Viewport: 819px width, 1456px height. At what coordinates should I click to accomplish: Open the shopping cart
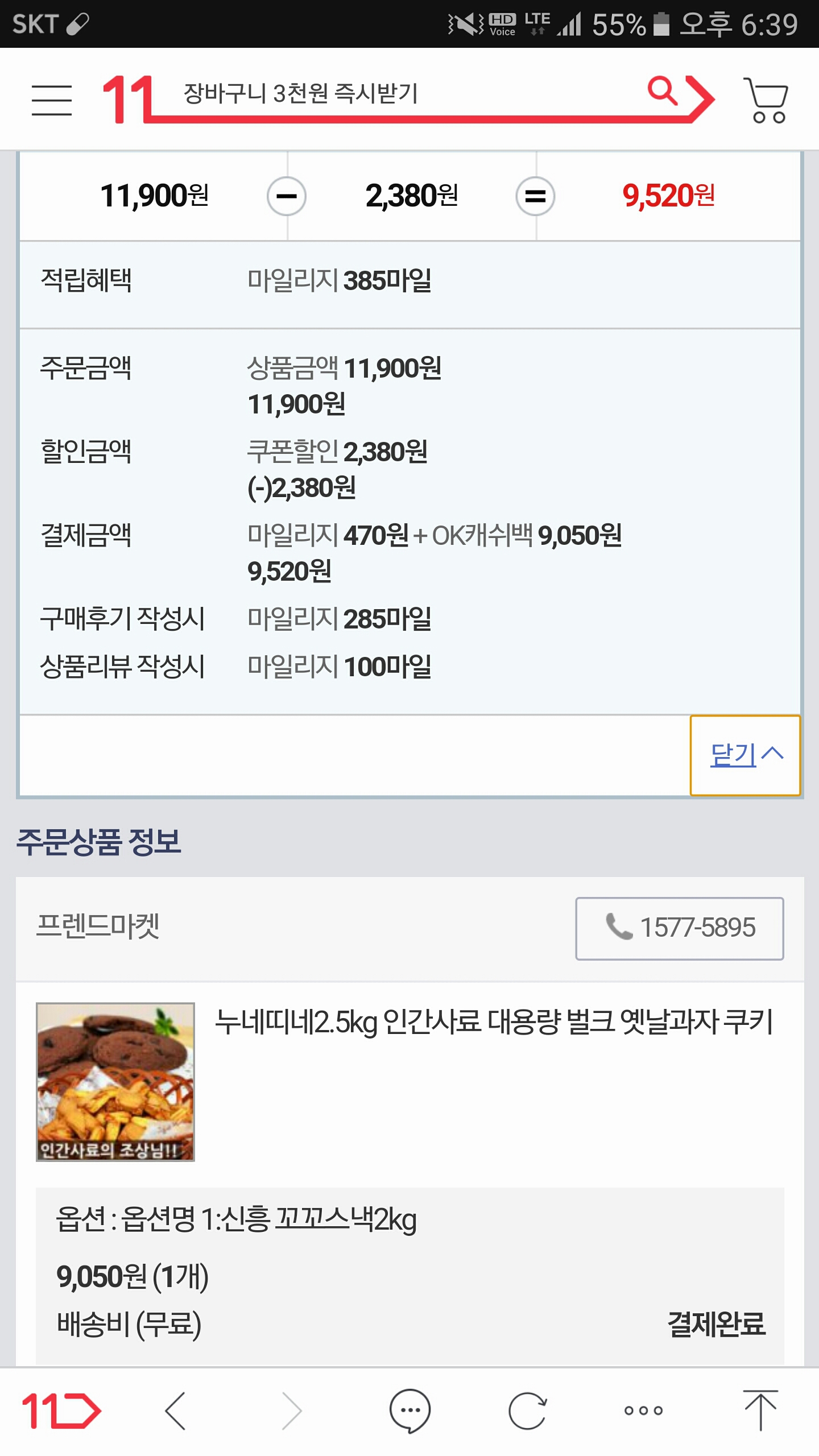point(766,100)
